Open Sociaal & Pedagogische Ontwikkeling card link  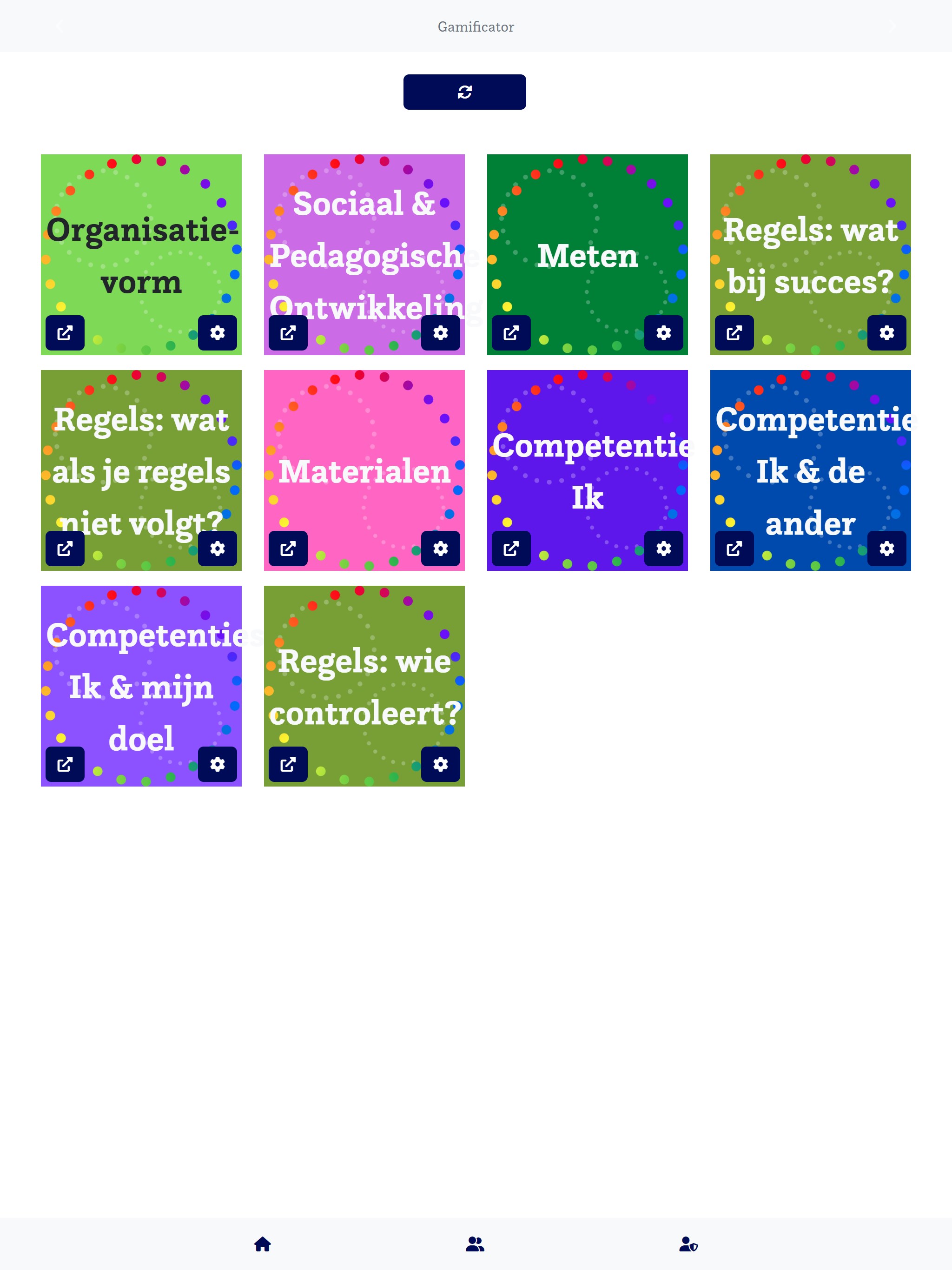tap(288, 333)
